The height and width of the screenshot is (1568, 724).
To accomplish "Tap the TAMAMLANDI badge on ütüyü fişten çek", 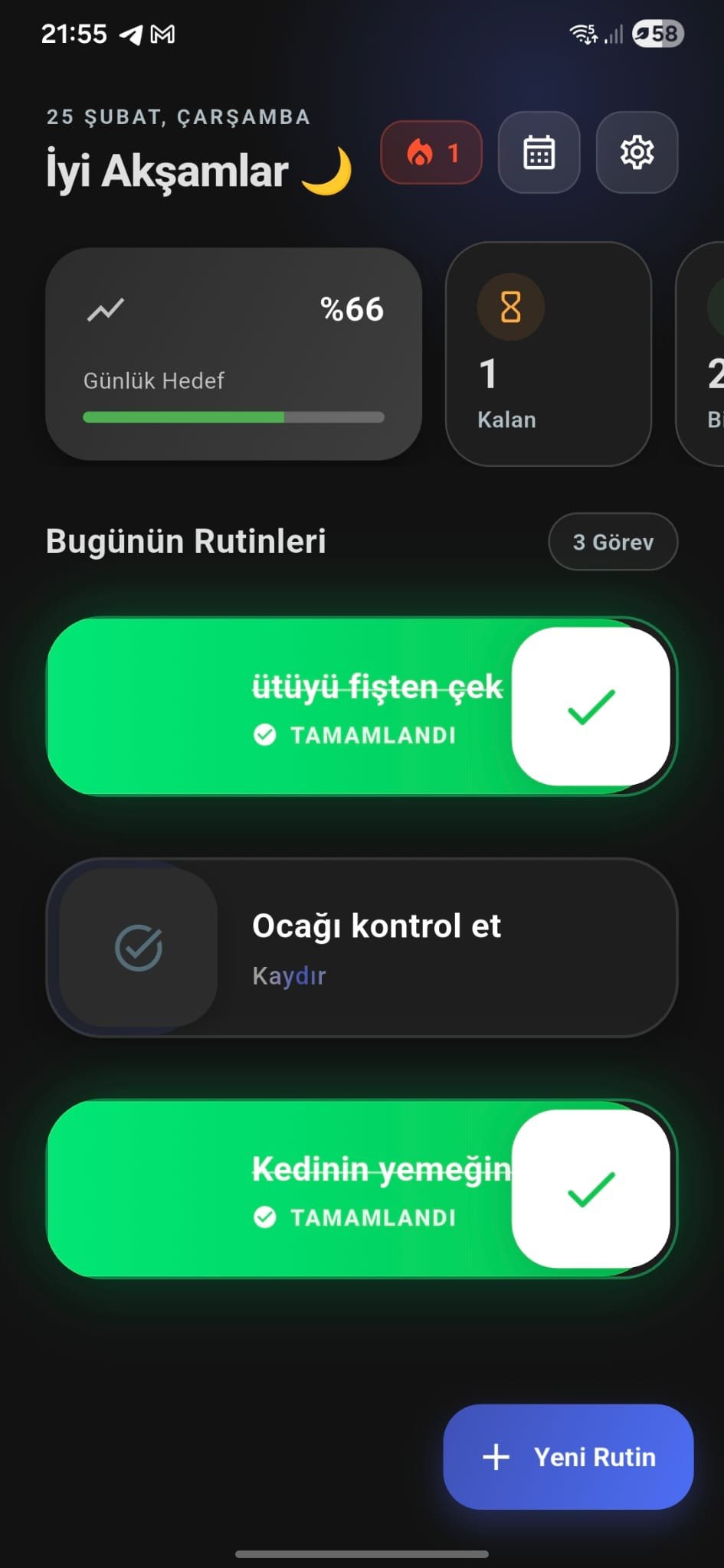I will tap(356, 735).
